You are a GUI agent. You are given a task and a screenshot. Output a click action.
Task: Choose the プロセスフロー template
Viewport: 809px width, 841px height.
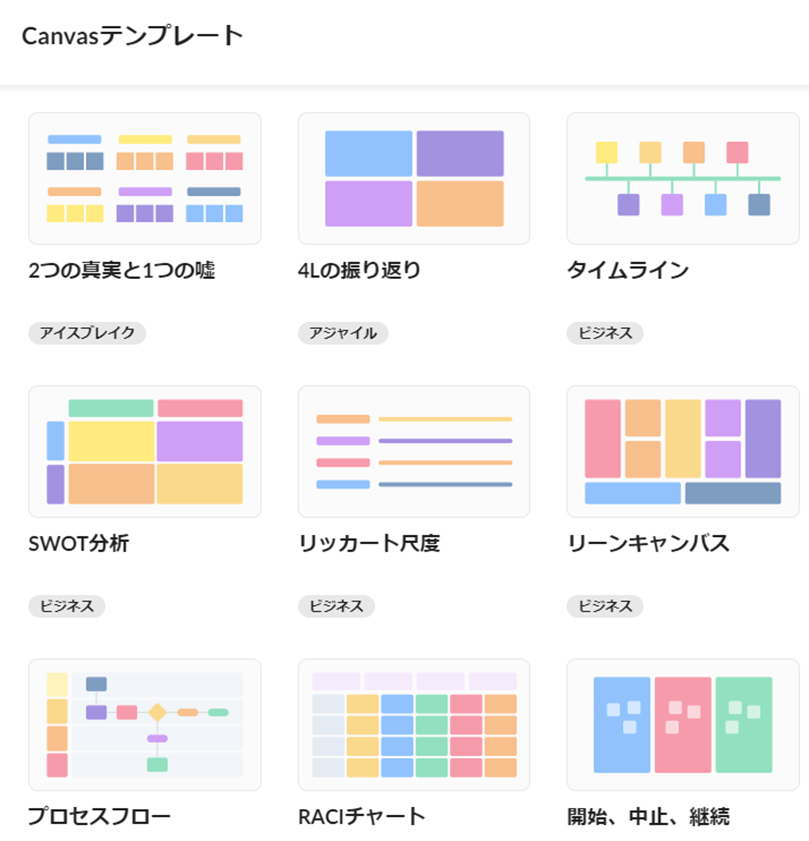pyautogui.click(x=145, y=724)
